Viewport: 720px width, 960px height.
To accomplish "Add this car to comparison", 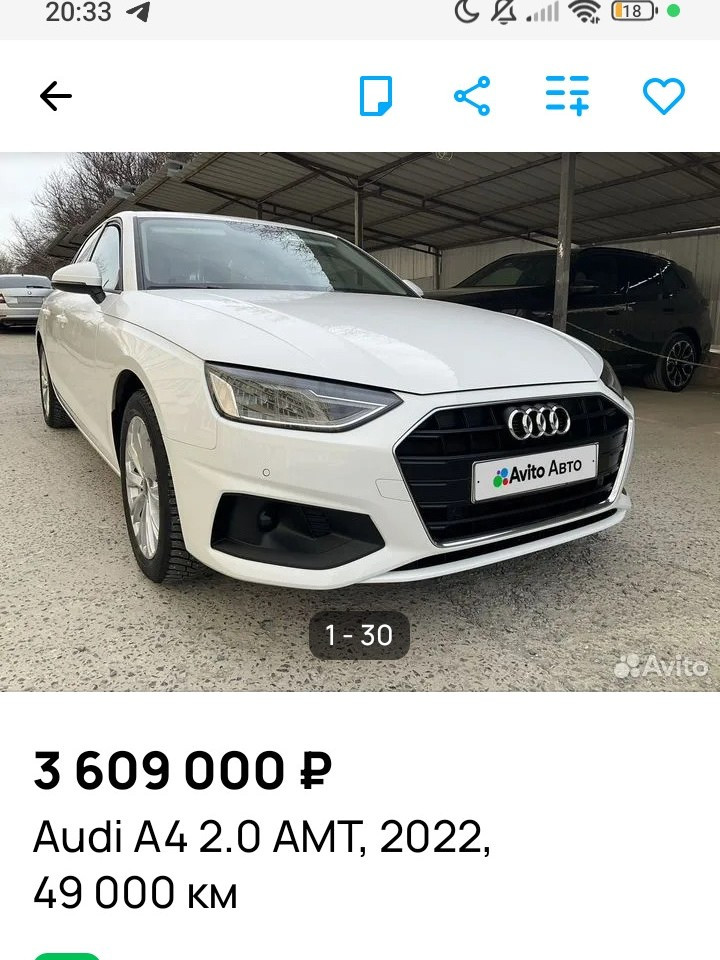I will coord(567,96).
